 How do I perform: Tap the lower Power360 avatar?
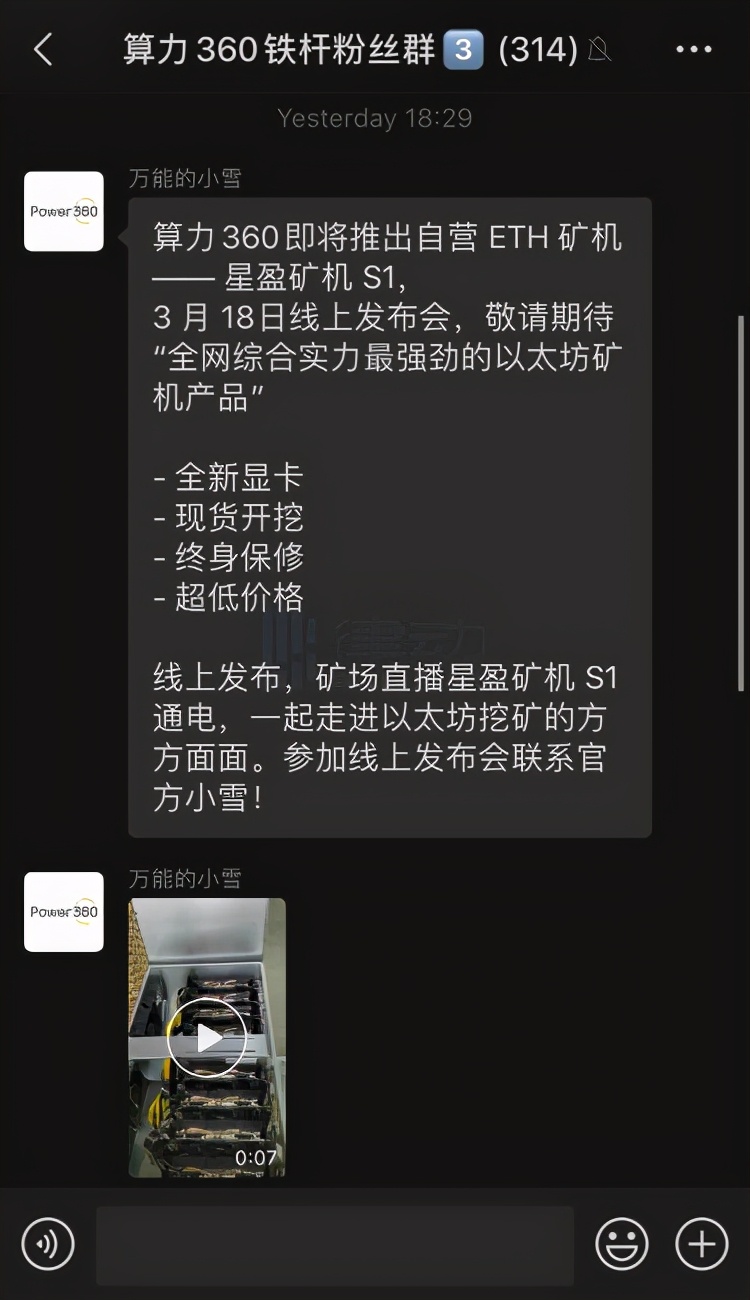pos(63,913)
